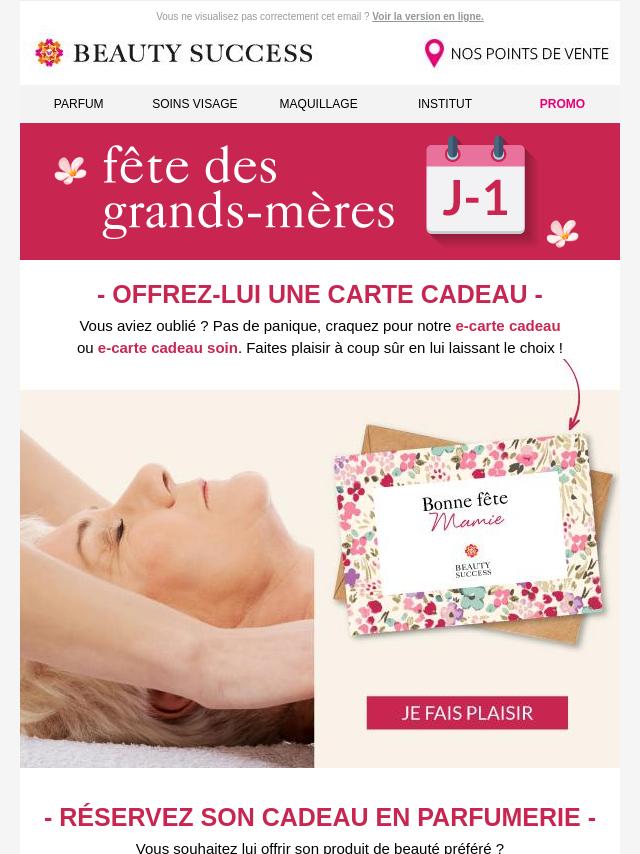
Task: Tap the 'Je fais plaisir' button
Action: click(467, 713)
